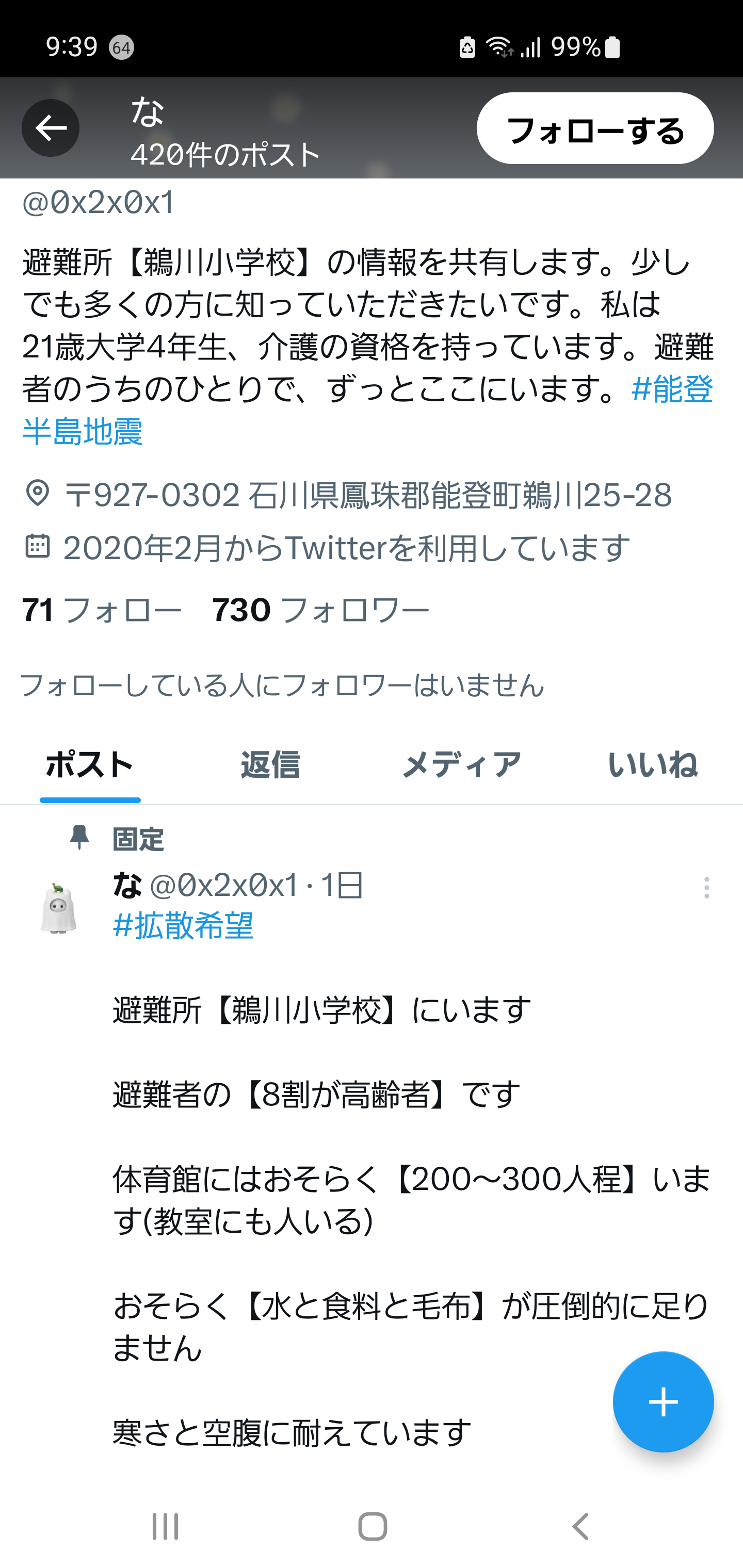Switch to the いいね tab
Screen dimensions: 743x1568
click(x=652, y=764)
